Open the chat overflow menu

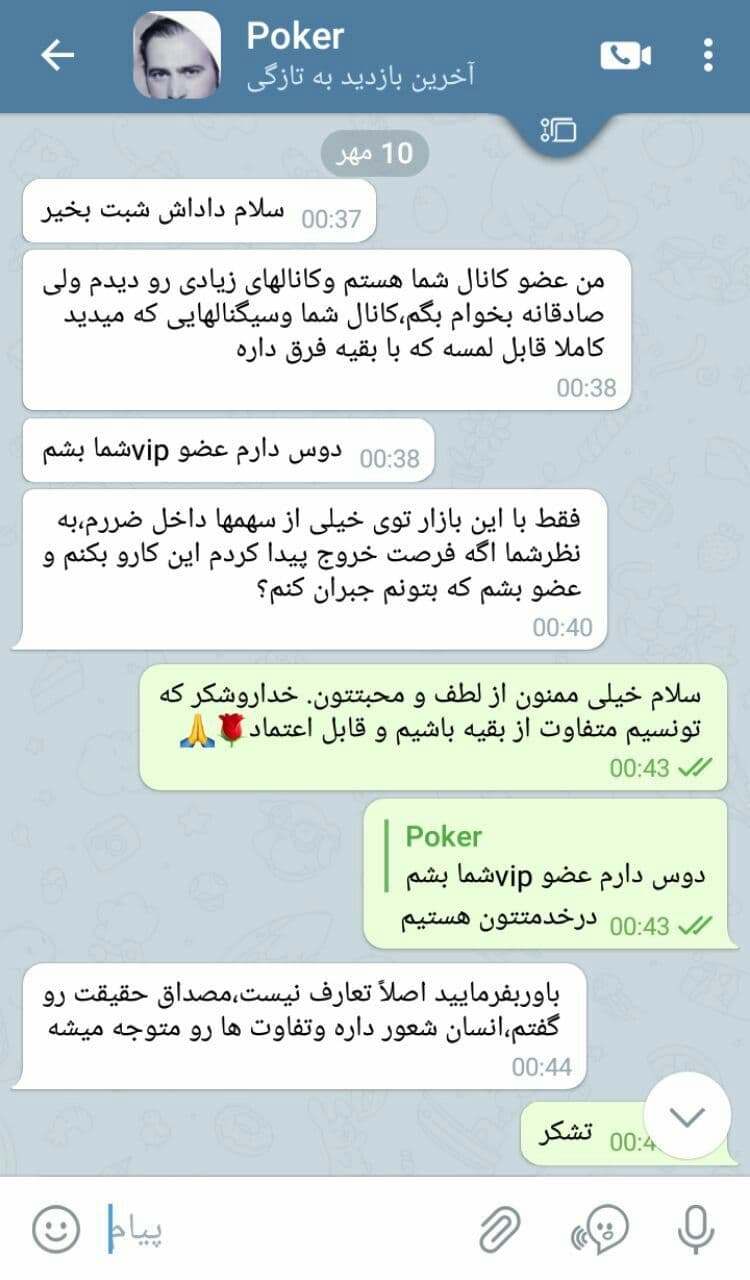(708, 55)
